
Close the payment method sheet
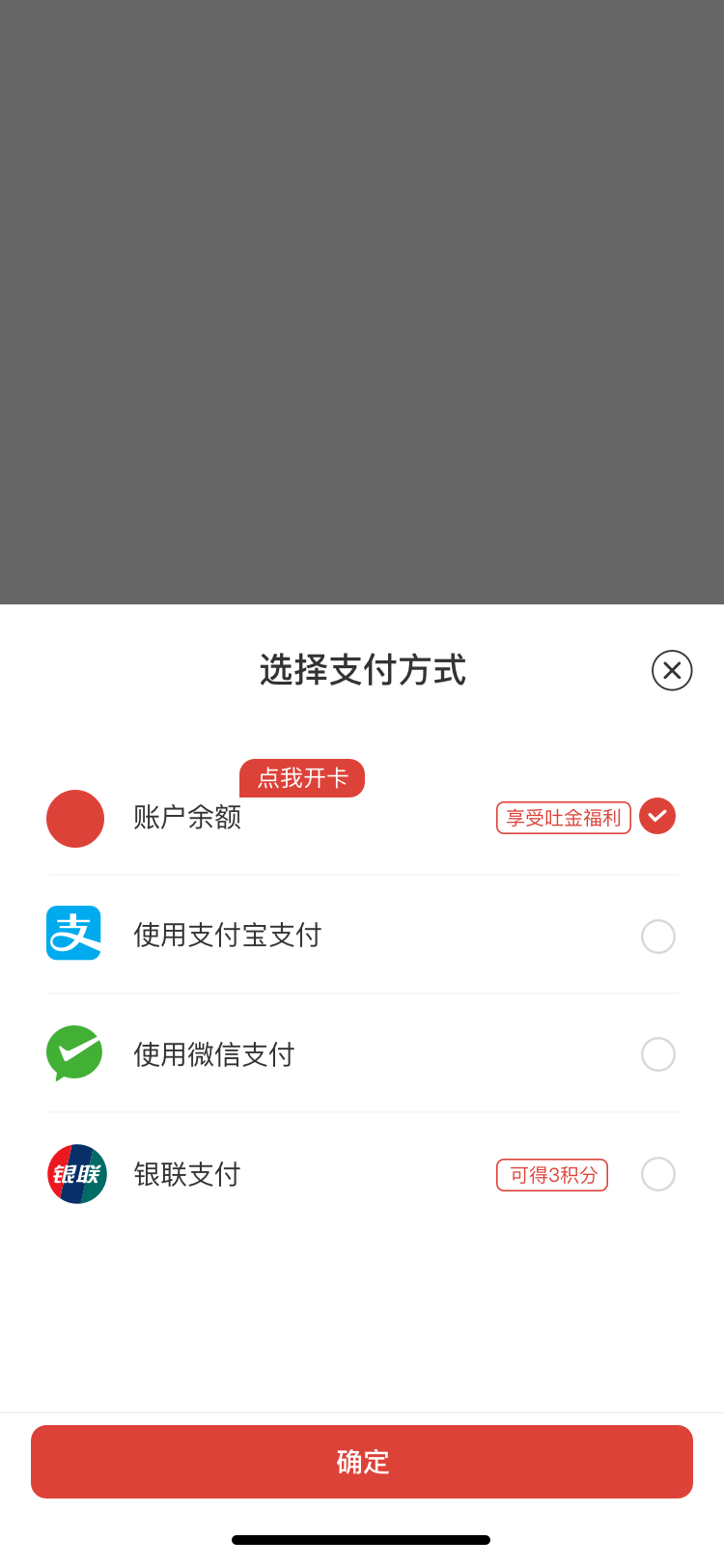tap(672, 670)
